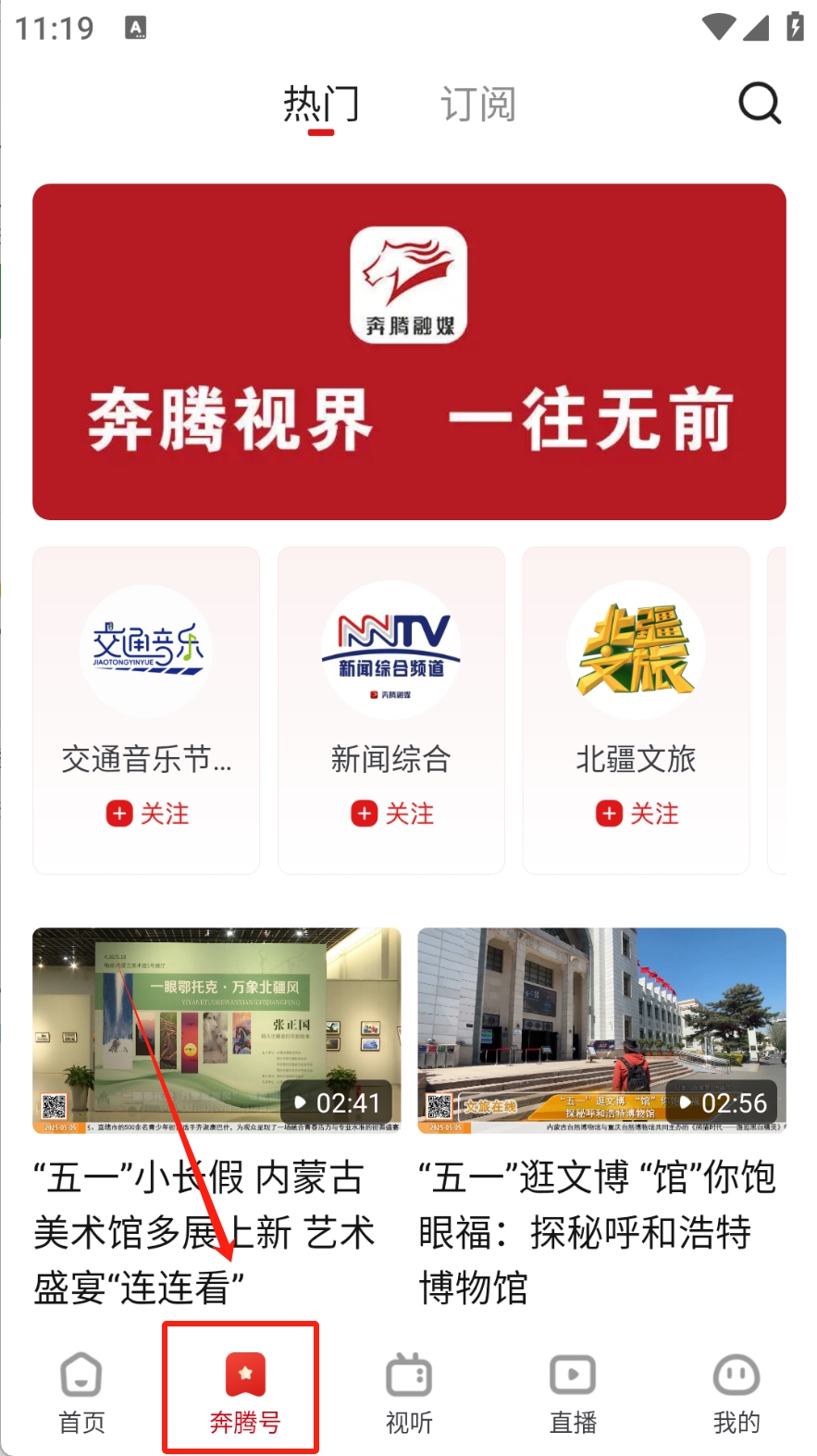Select the 热门 tab

click(321, 104)
